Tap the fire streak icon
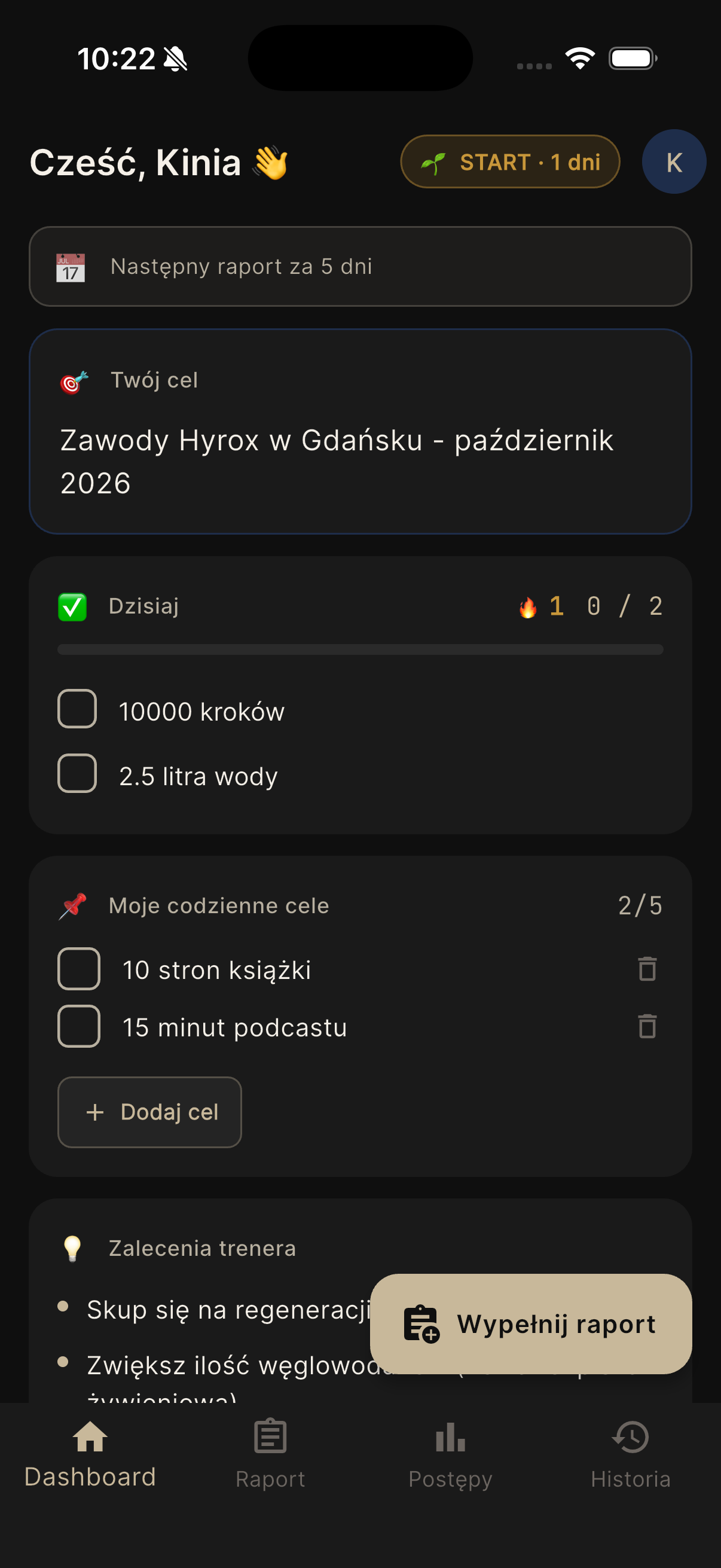 tap(527, 606)
